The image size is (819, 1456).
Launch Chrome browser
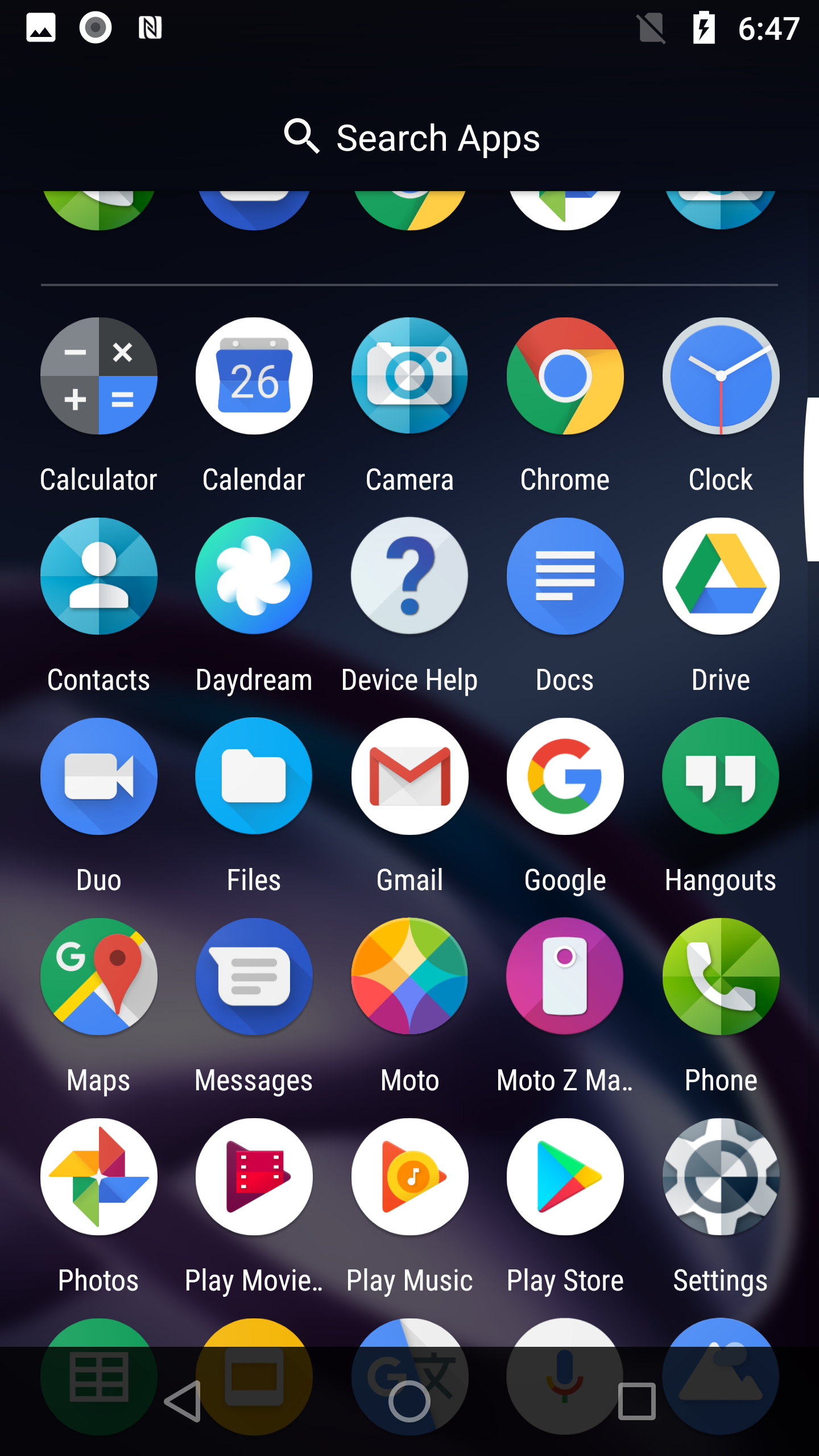click(565, 377)
